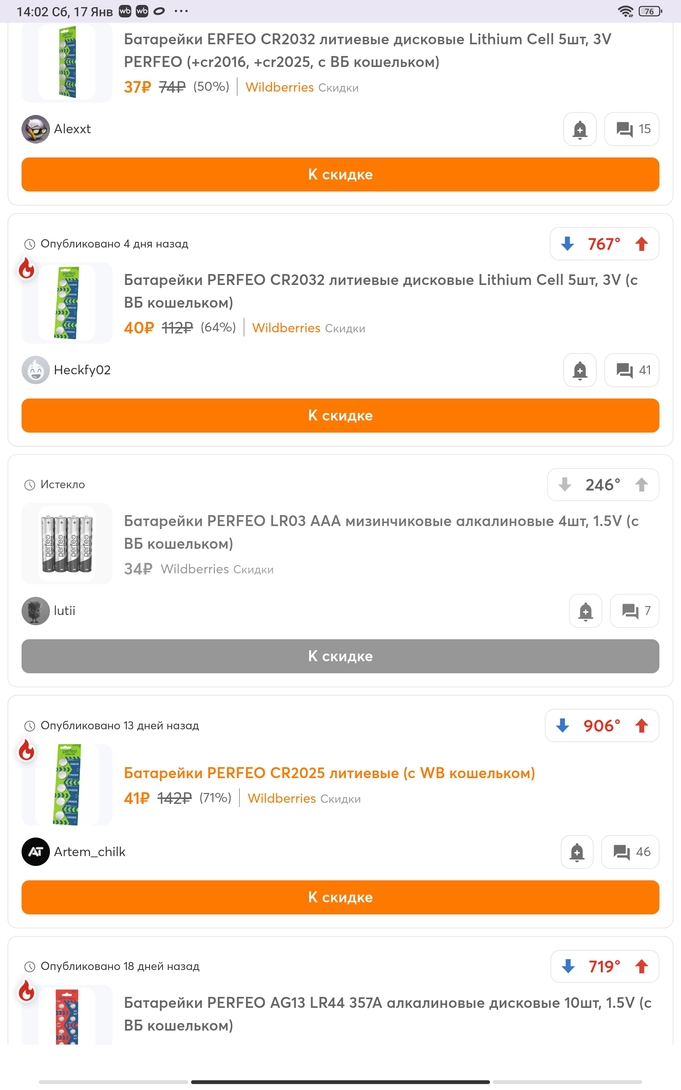Downvote the 719° PERFEO AG13 deal
Image resolution: width=681 pixels, height=1090 pixels.
(x=568, y=967)
